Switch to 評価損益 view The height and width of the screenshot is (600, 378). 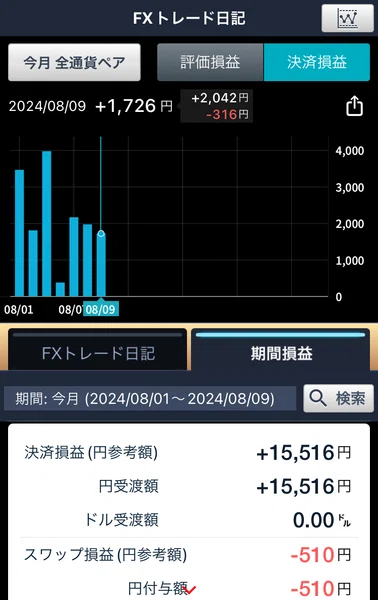pyautogui.click(x=210, y=62)
